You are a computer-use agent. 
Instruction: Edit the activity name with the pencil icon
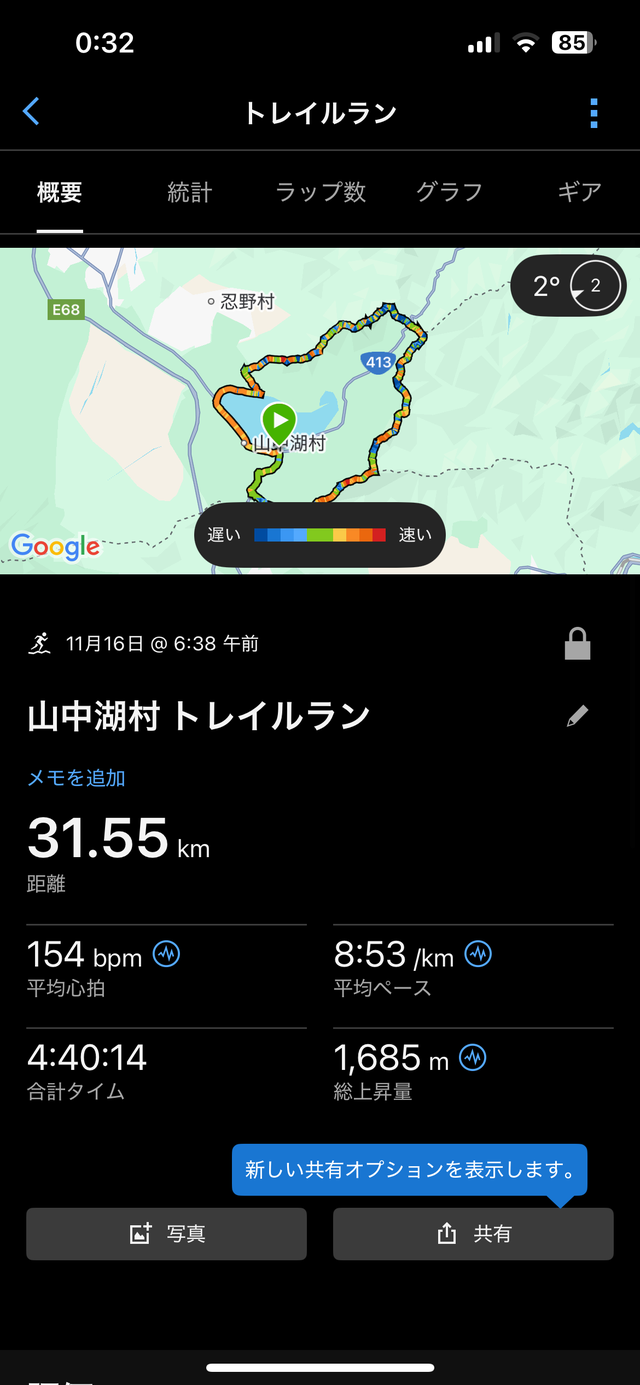click(577, 715)
